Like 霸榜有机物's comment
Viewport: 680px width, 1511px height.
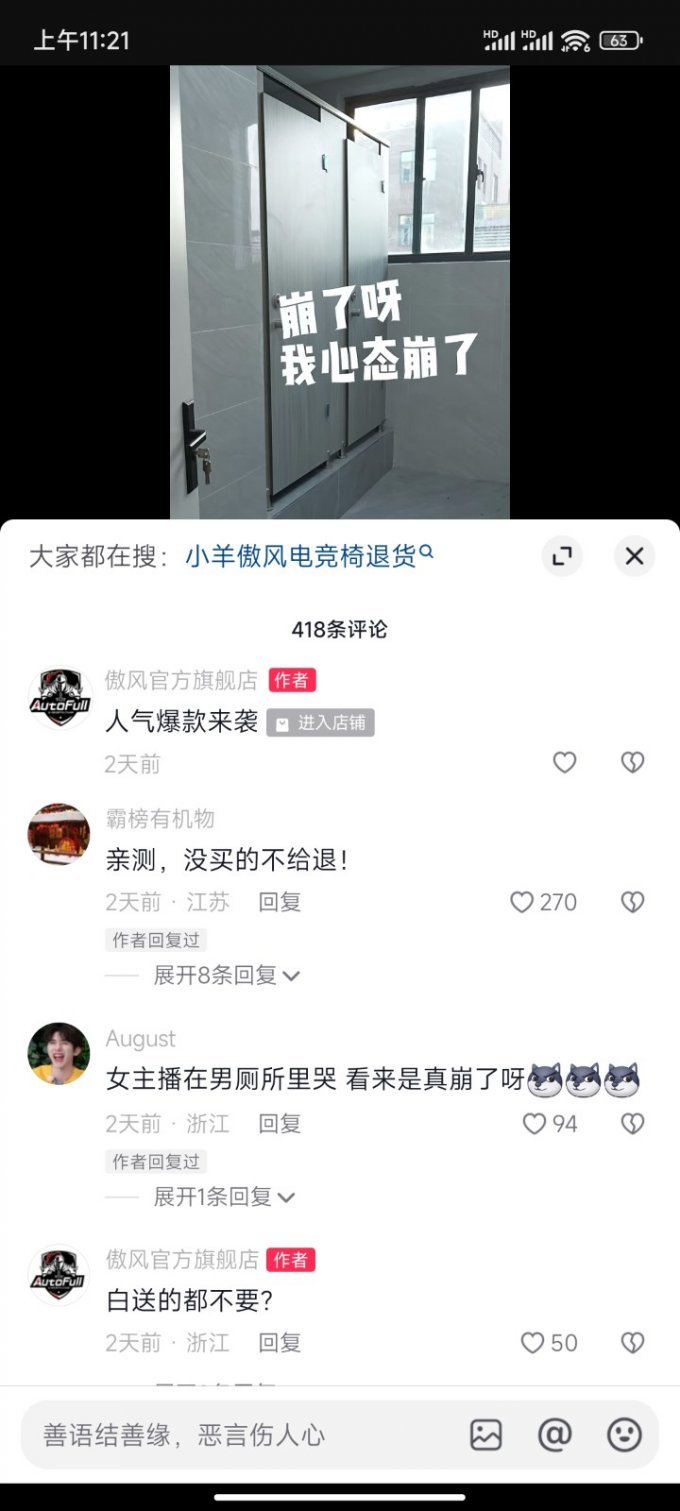pos(523,902)
